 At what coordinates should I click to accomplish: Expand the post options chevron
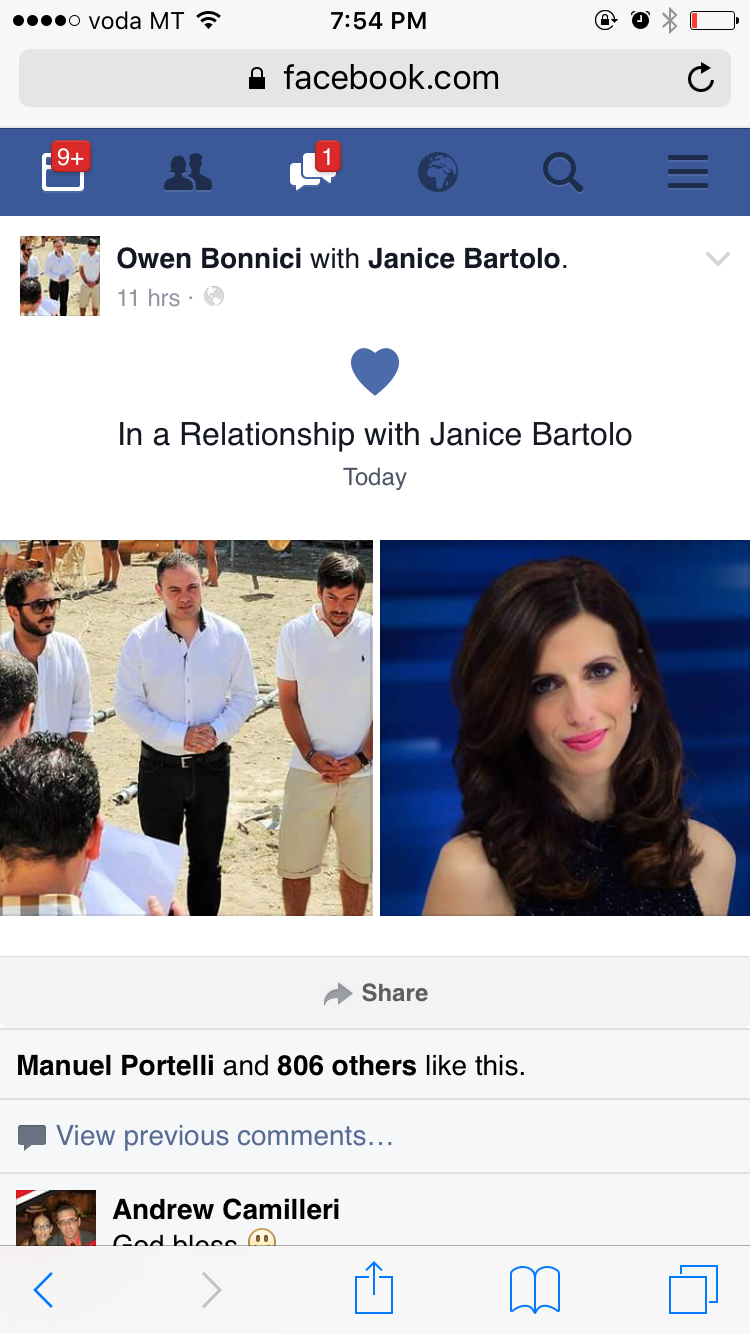[x=717, y=259]
